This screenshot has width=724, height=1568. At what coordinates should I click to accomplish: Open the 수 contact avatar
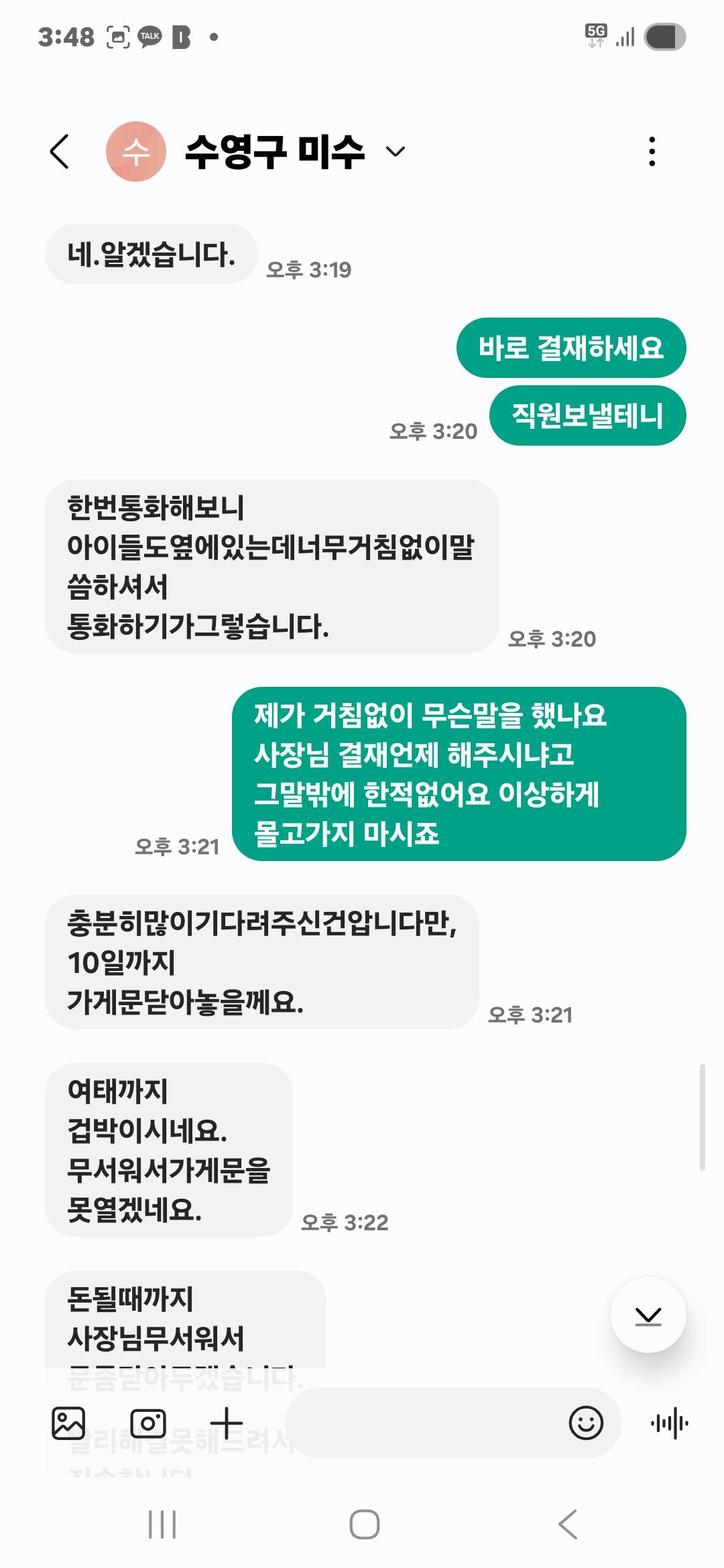[136, 151]
